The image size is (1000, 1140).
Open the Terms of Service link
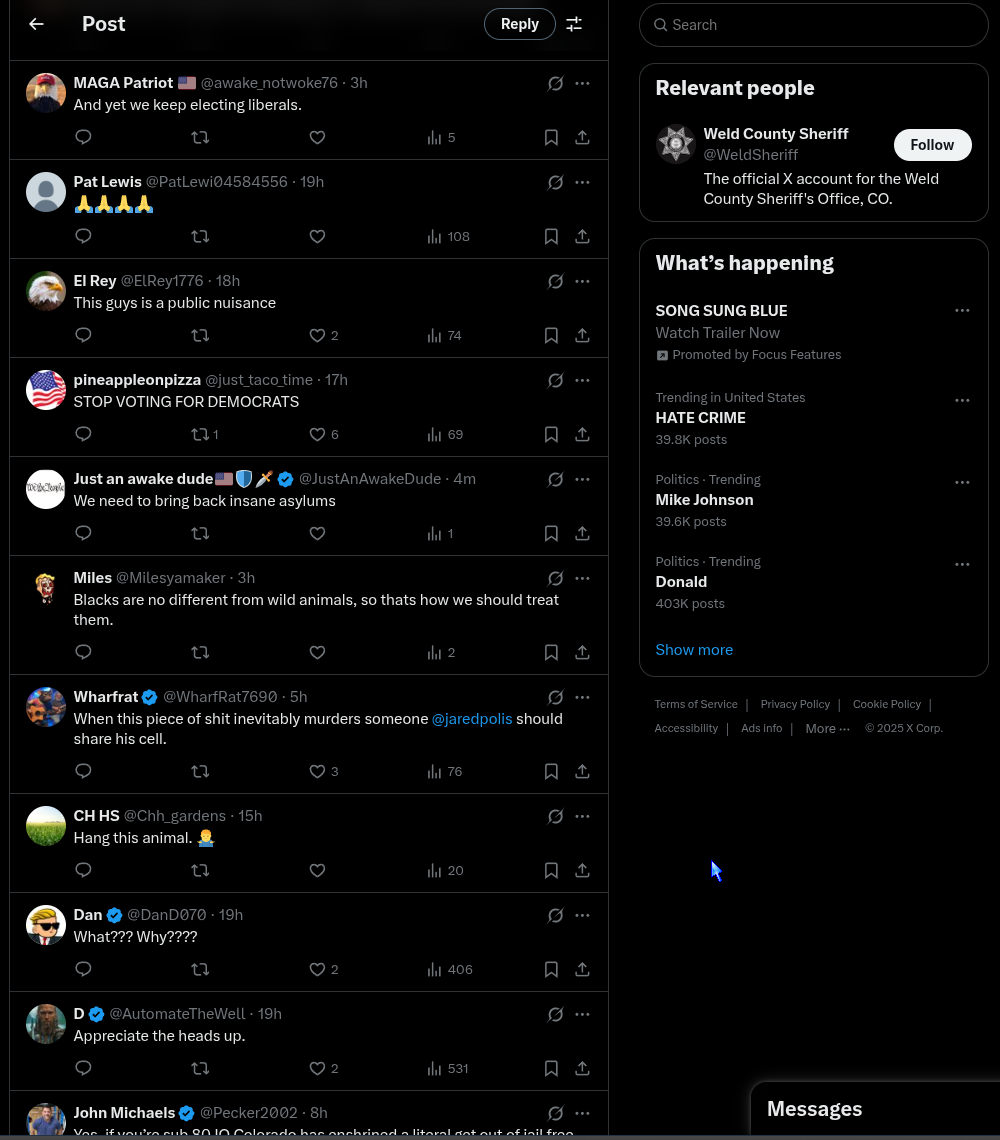click(696, 704)
